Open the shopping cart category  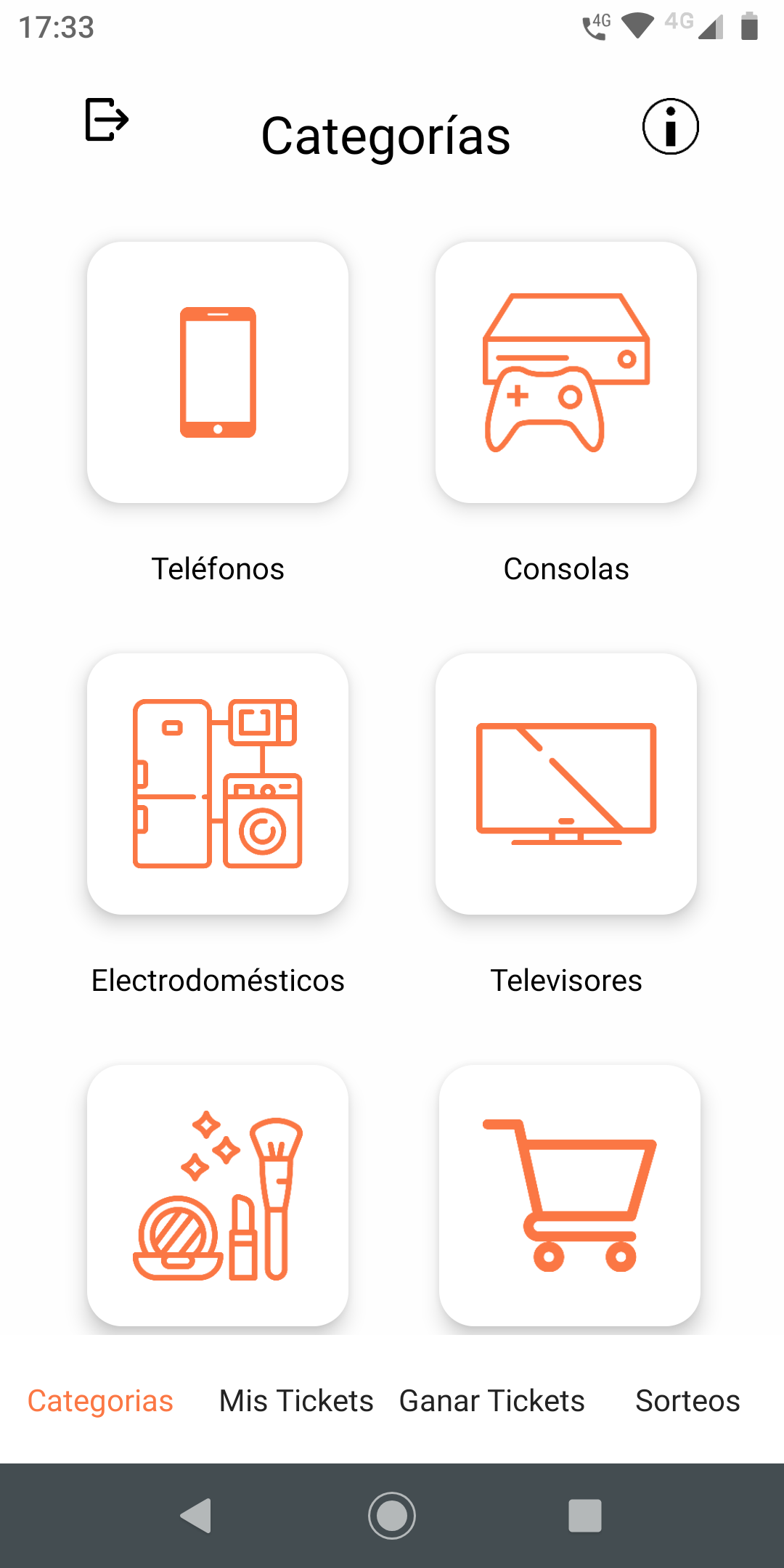tap(570, 1196)
